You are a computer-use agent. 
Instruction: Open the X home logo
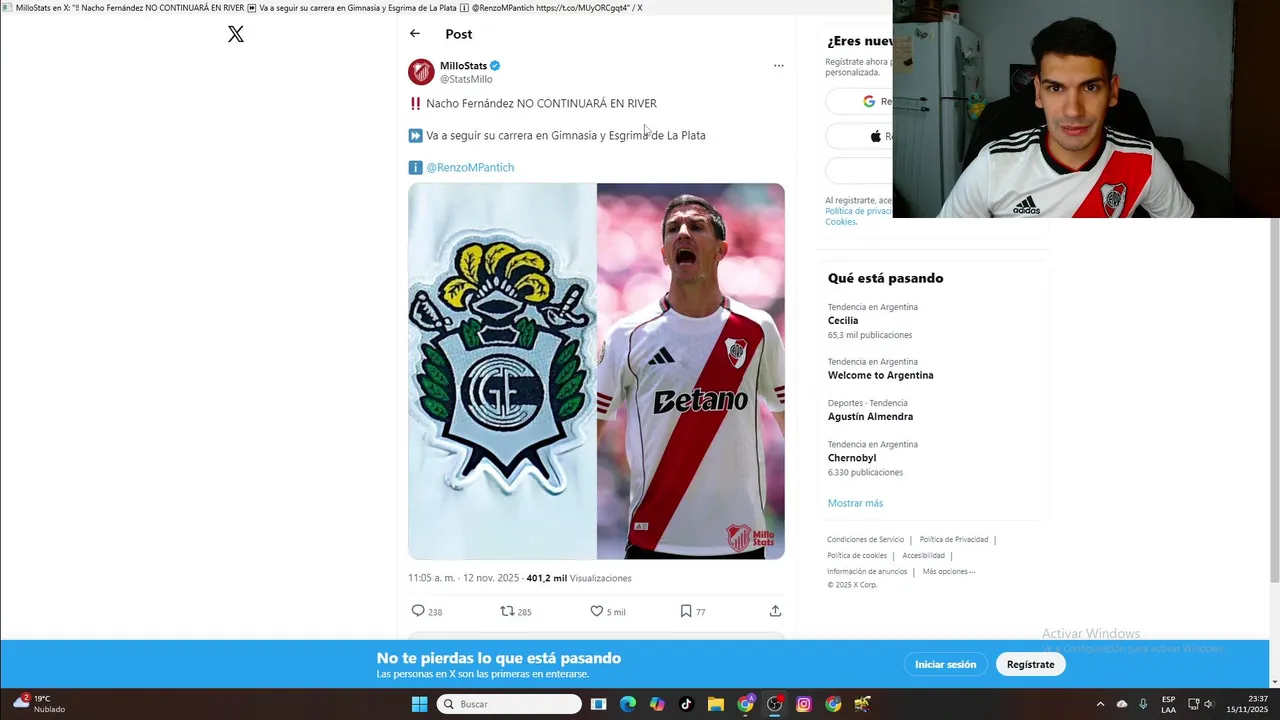pyautogui.click(x=236, y=34)
